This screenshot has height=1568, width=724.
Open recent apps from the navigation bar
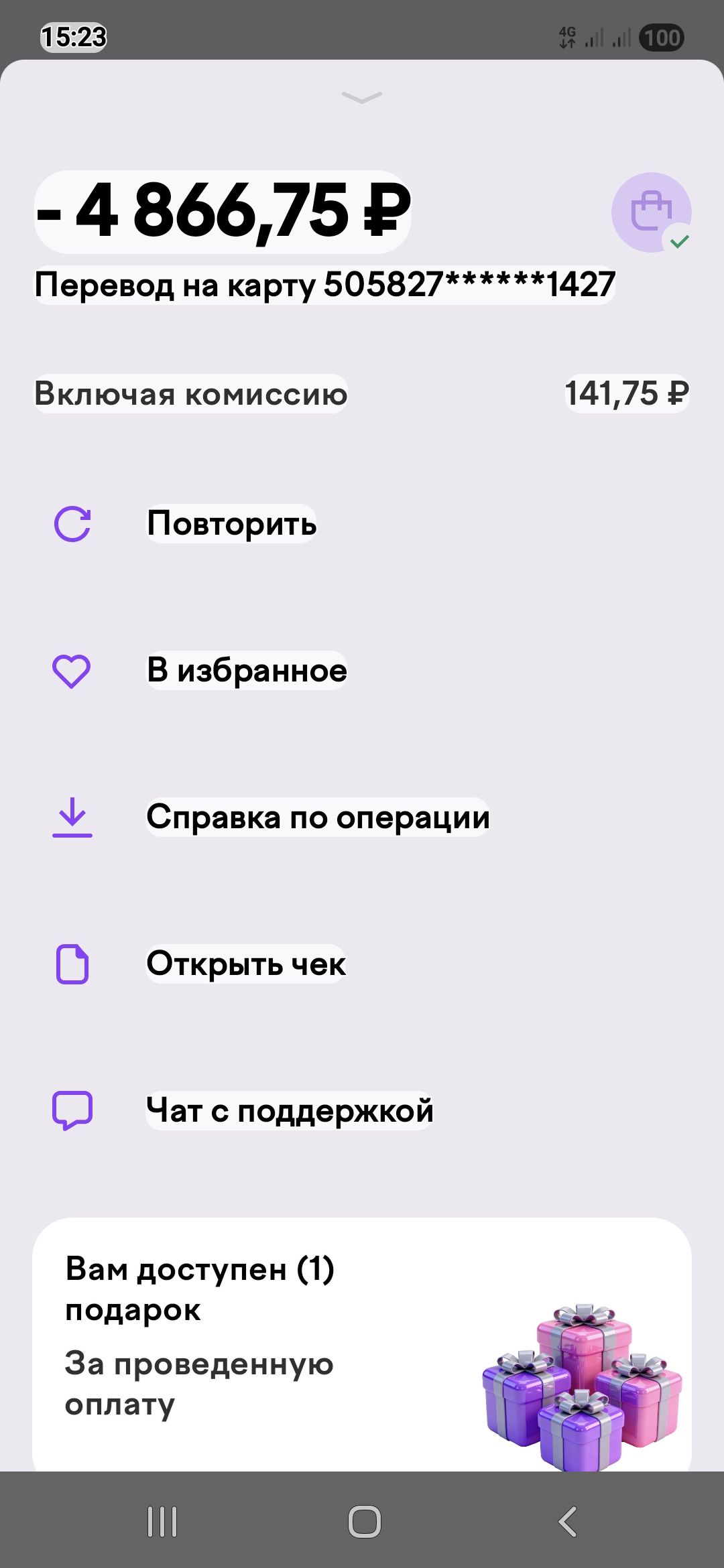pyautogui.click(x=162, y=1522)
